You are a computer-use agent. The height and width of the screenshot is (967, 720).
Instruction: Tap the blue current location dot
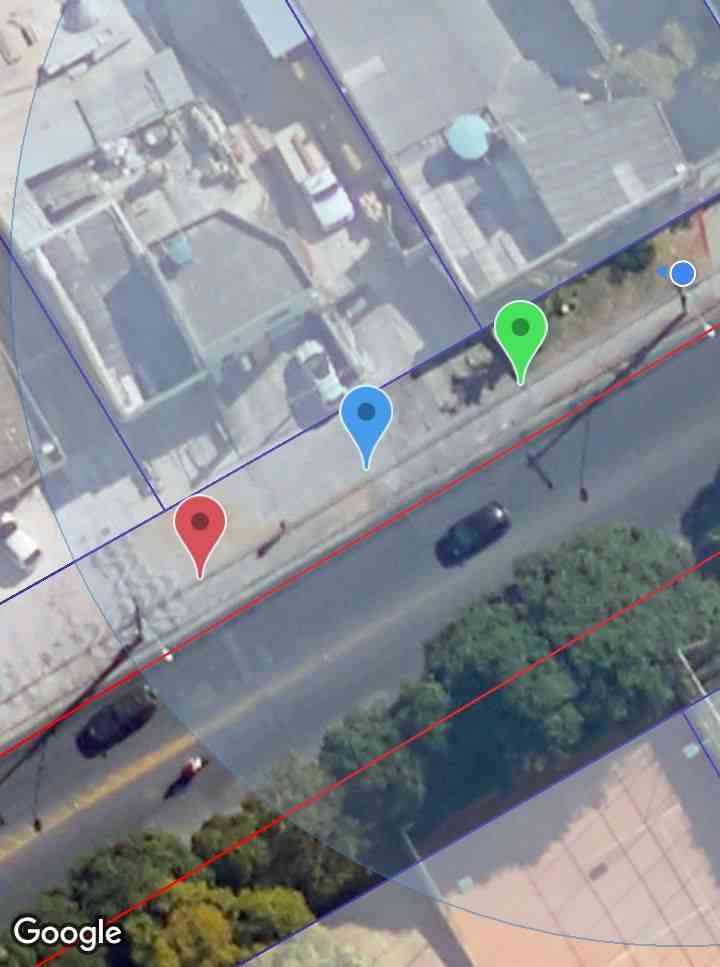[x=682, y=273]
